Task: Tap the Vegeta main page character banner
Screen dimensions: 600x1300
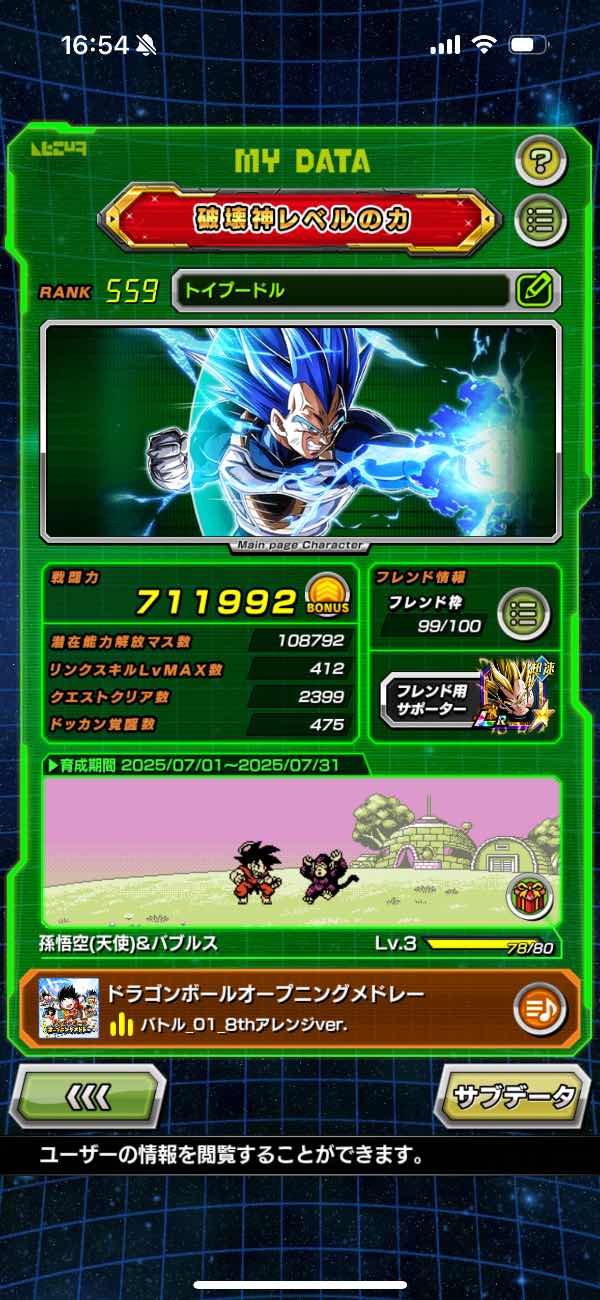Action: click(300, 432)
